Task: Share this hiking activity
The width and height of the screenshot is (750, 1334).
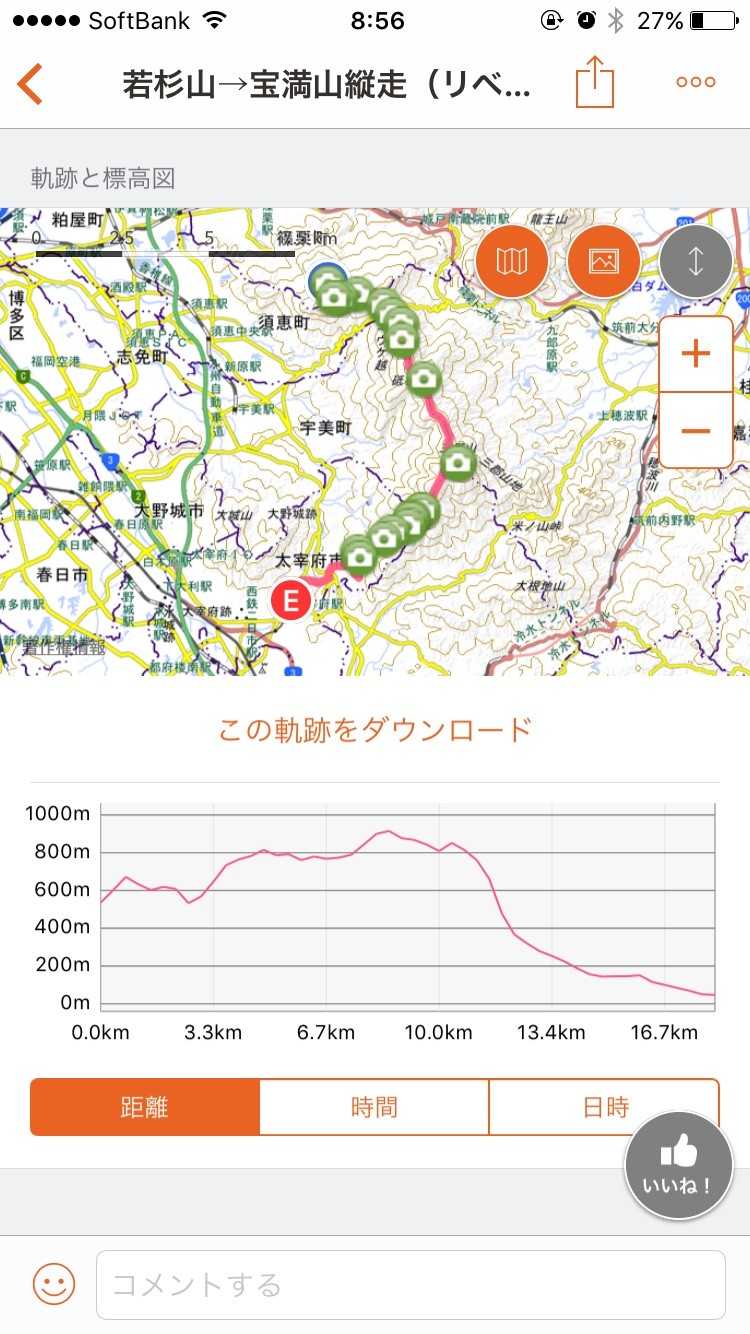Action: [x=594, y=82]
